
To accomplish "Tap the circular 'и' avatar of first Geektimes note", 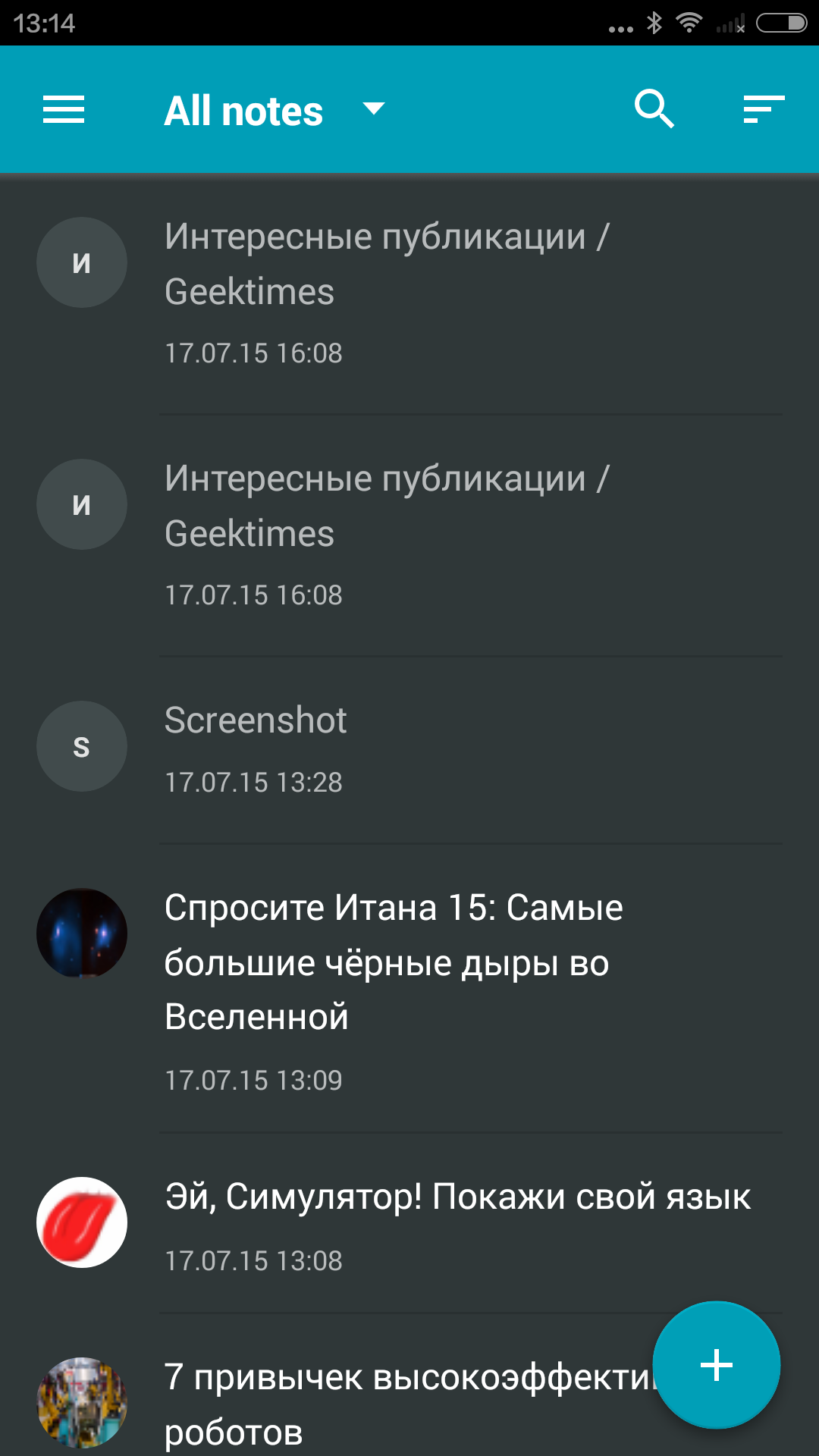I will tap(81, 262).
